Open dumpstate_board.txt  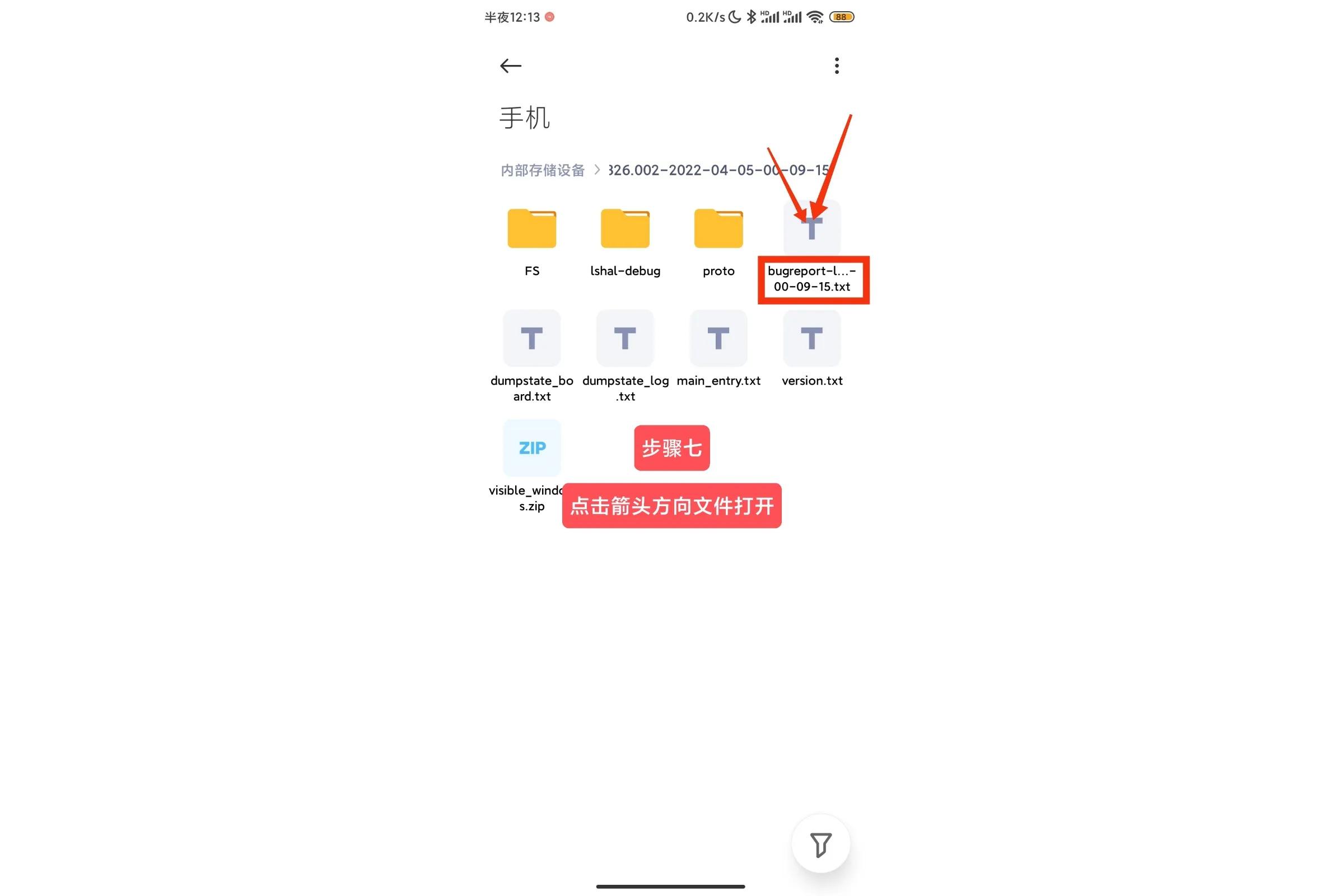point(531,339)
